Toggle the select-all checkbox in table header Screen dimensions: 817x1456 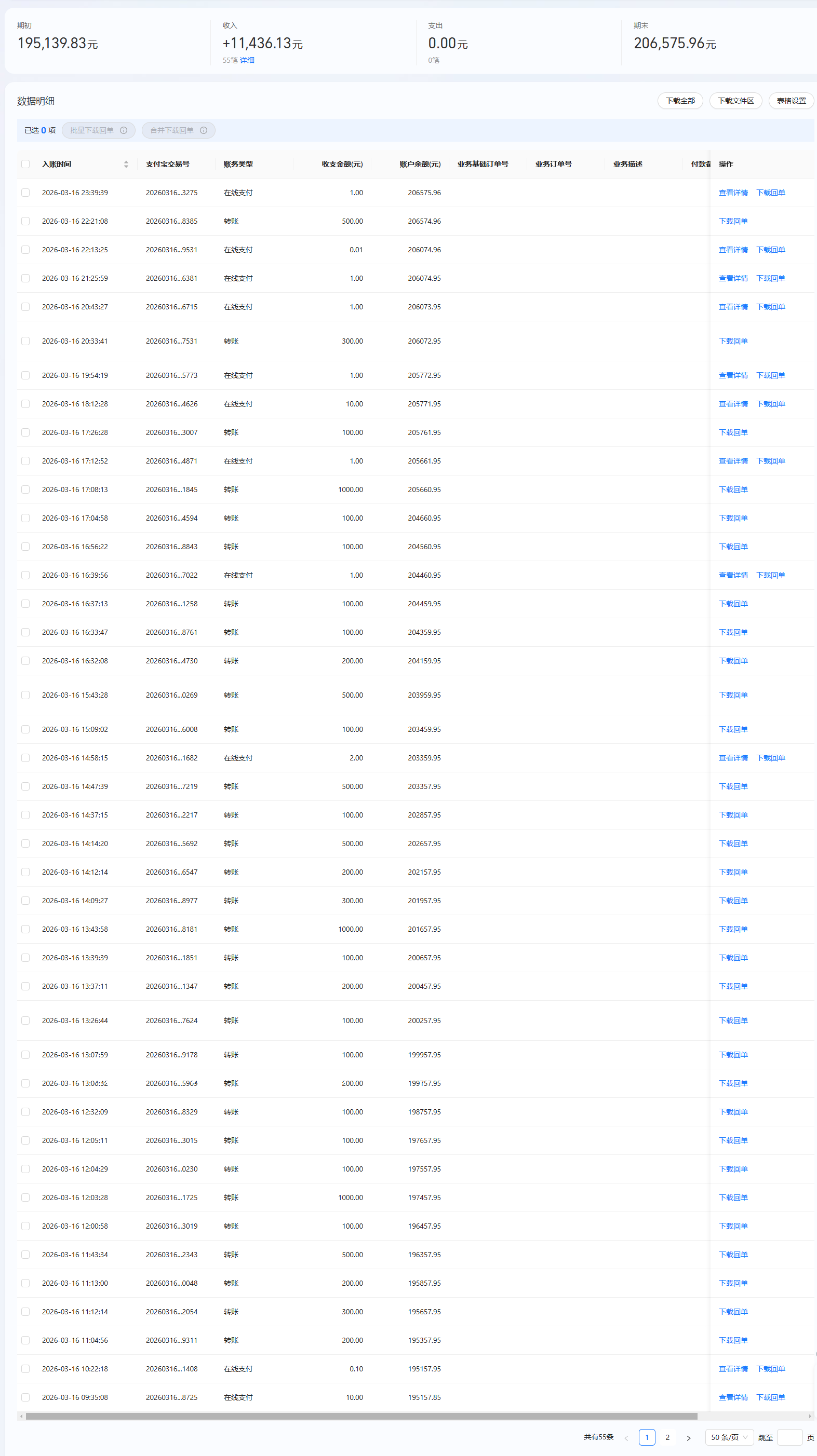(25, 164)
